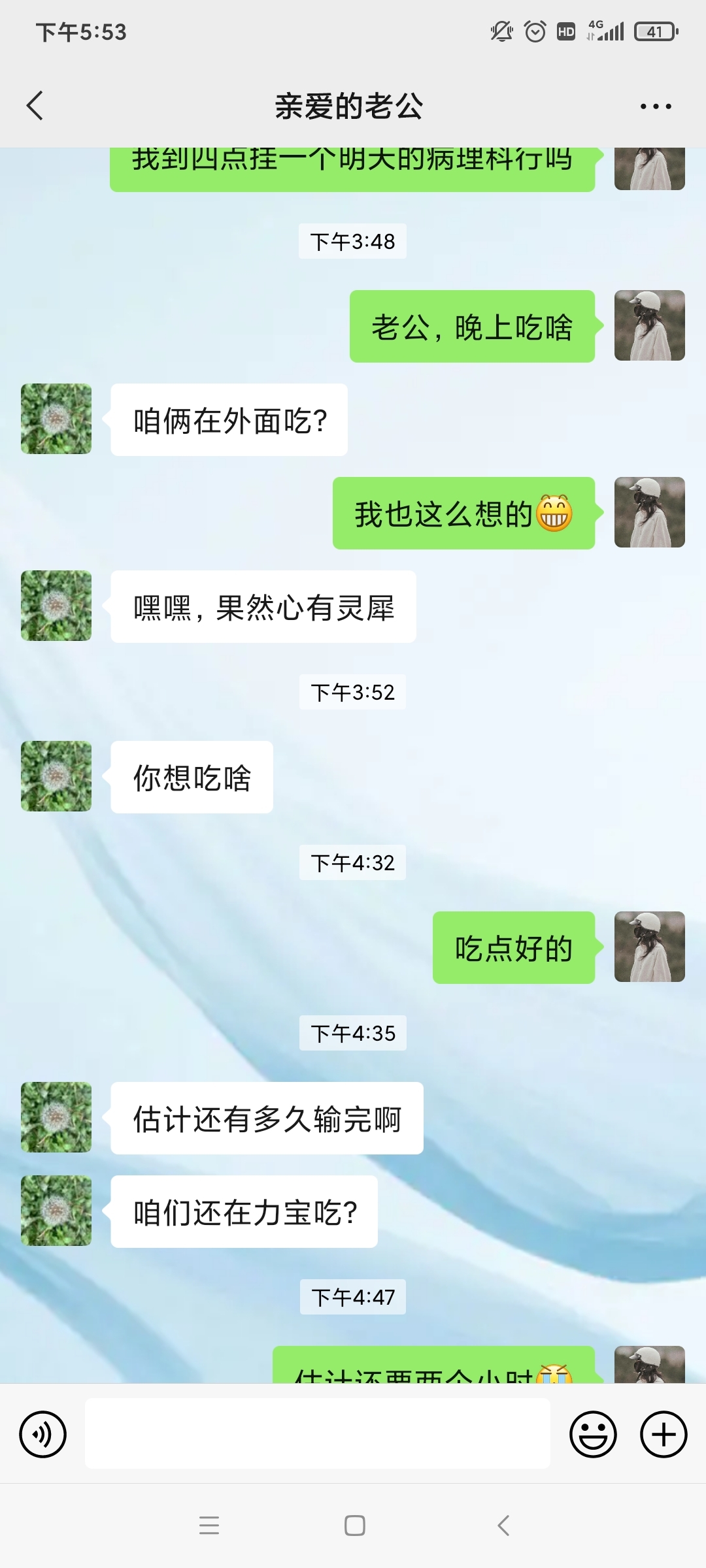Open the three-dot chat info menu

click(656, 106)
